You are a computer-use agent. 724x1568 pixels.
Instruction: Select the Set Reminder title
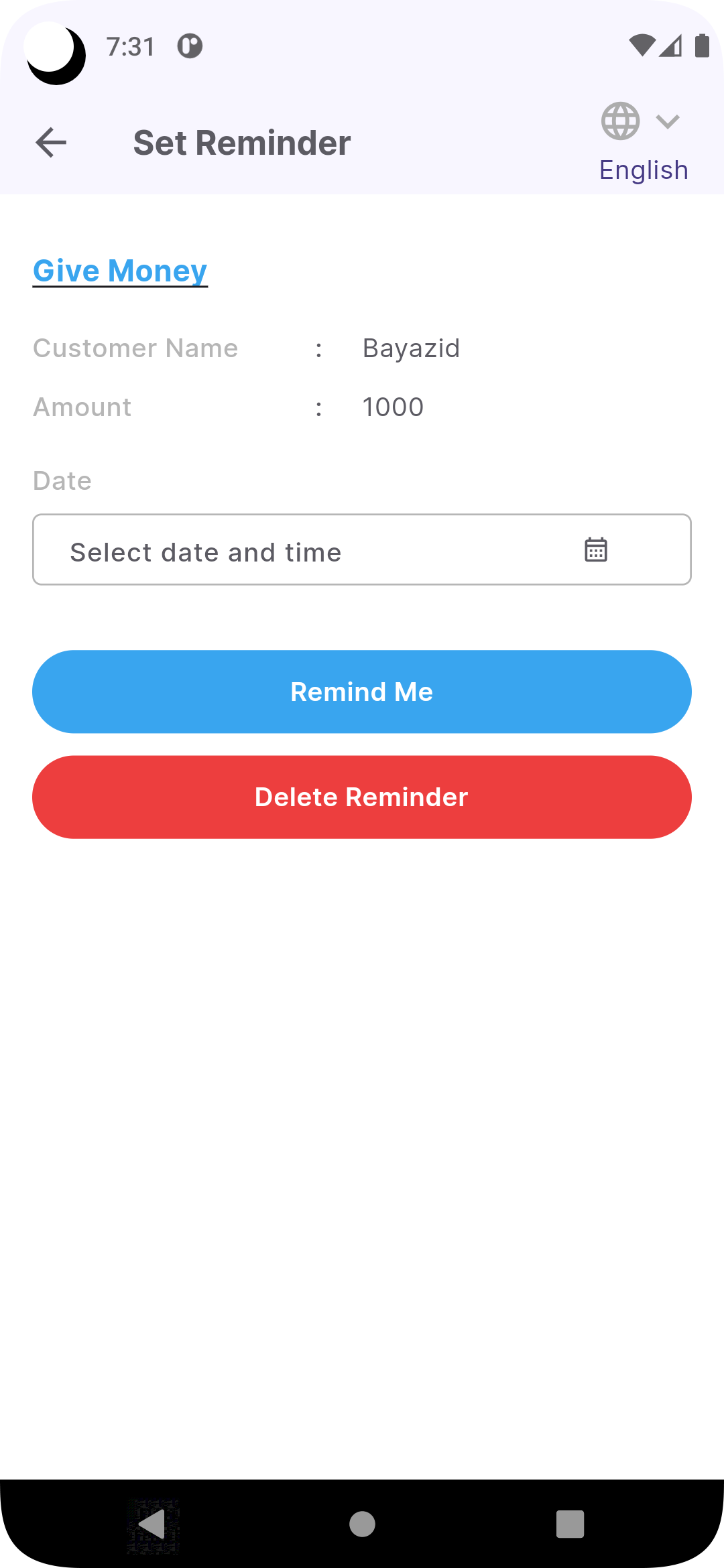point(242,141)
